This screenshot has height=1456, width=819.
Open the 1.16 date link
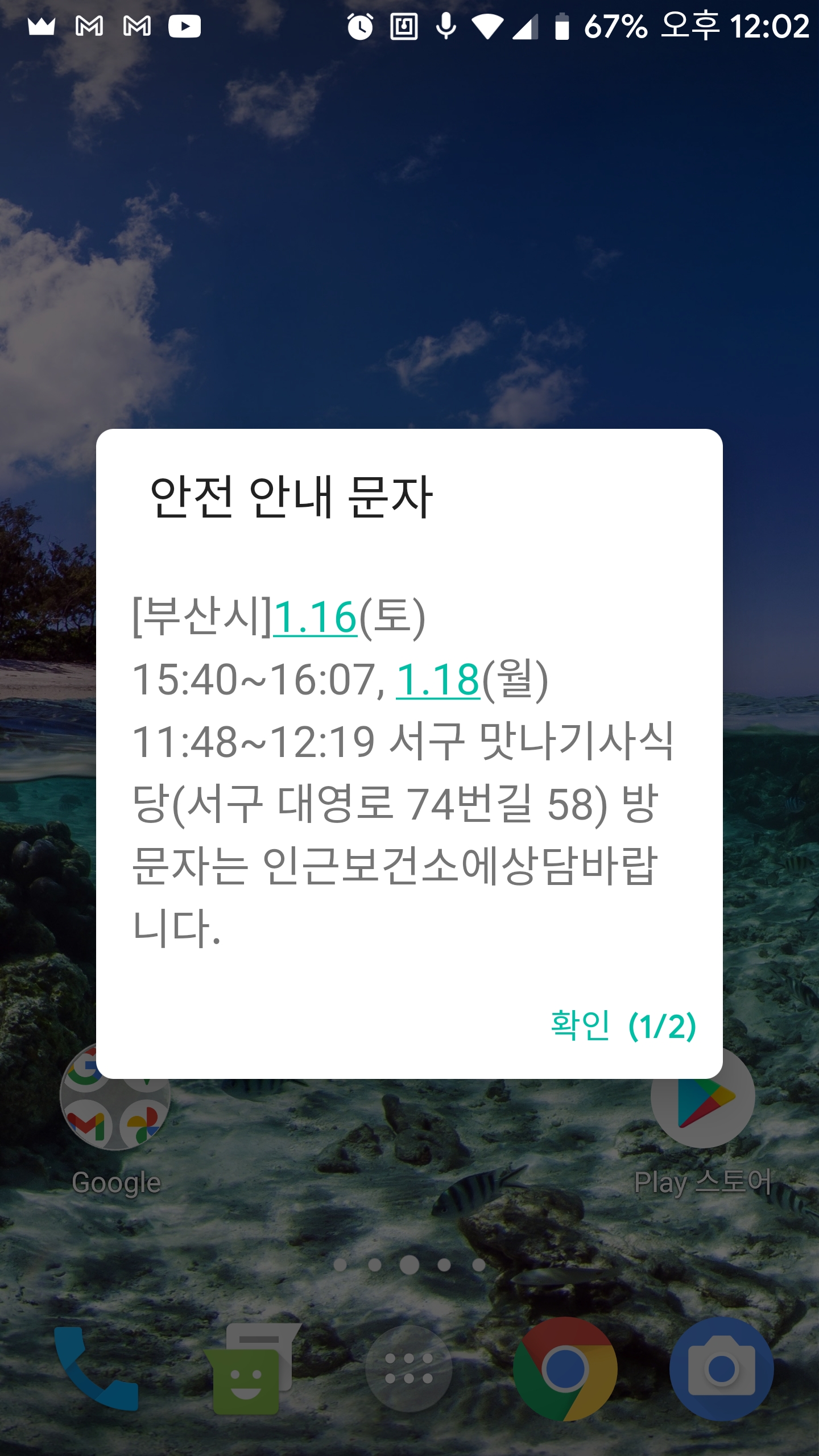[x=315, y=618]
